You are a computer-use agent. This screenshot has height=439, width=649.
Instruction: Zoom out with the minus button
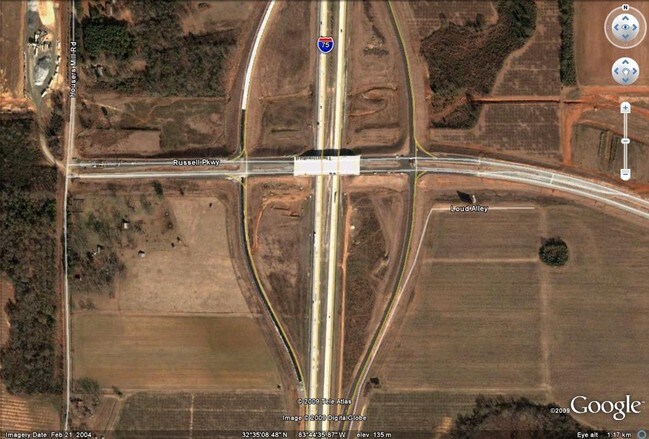click(625, 173)
